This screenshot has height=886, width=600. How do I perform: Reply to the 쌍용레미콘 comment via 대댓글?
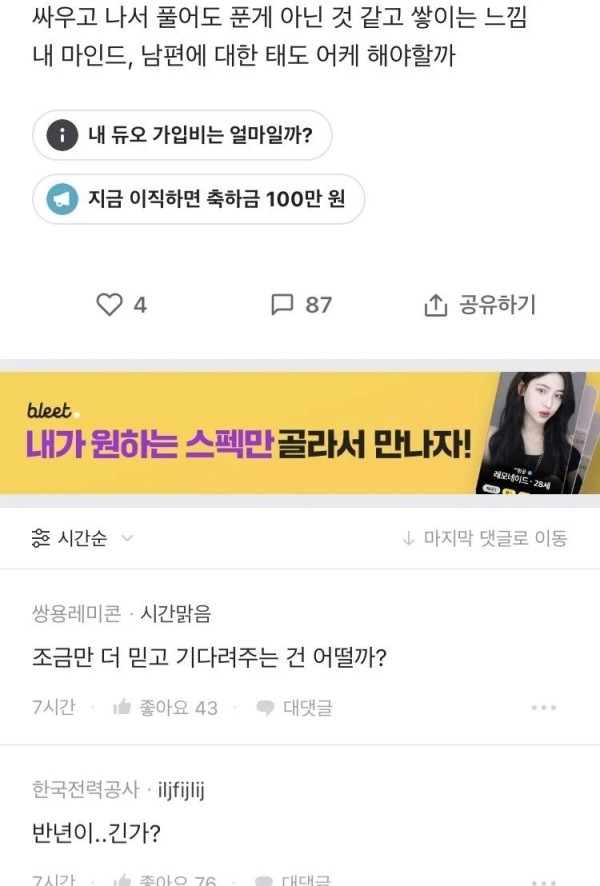point(295,708)
